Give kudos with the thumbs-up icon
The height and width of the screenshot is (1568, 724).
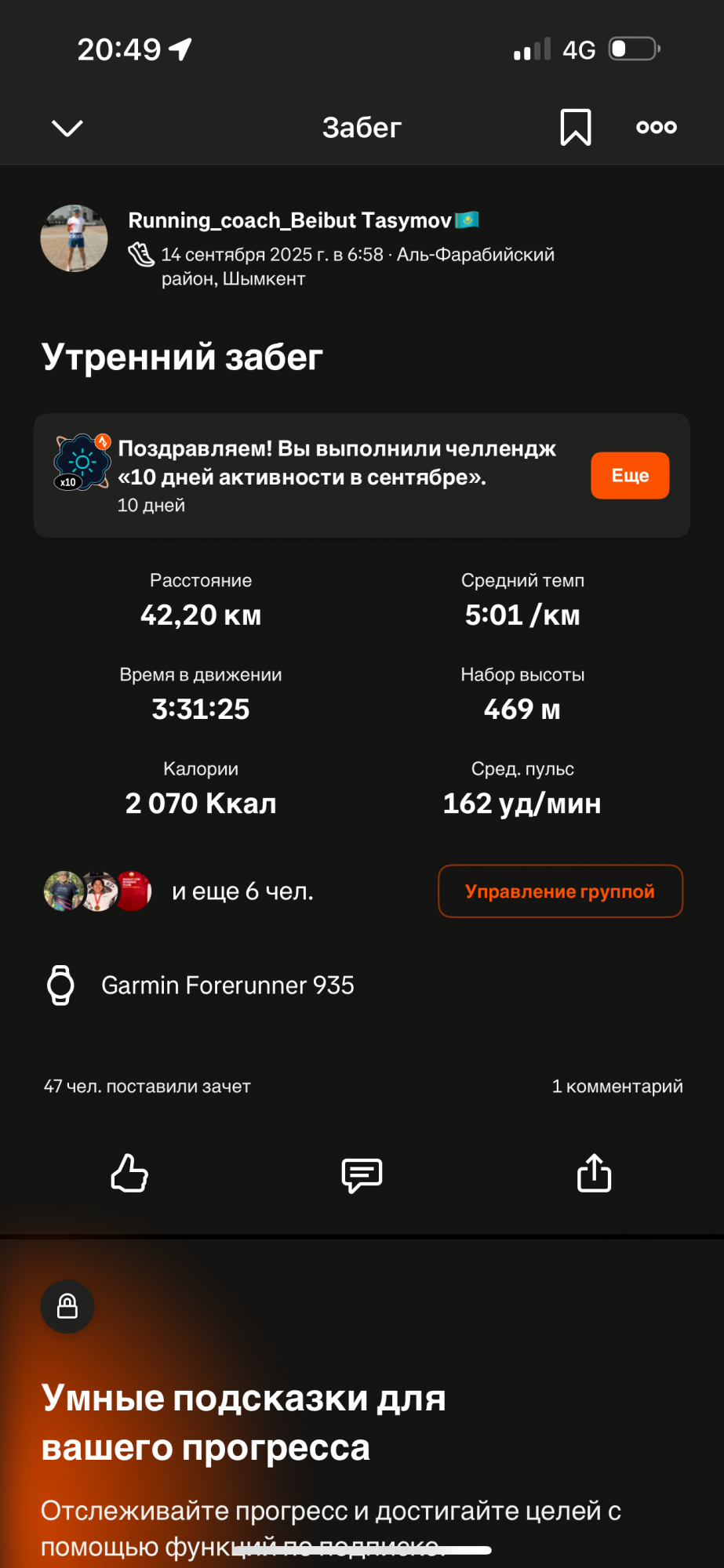(129, 1174)
